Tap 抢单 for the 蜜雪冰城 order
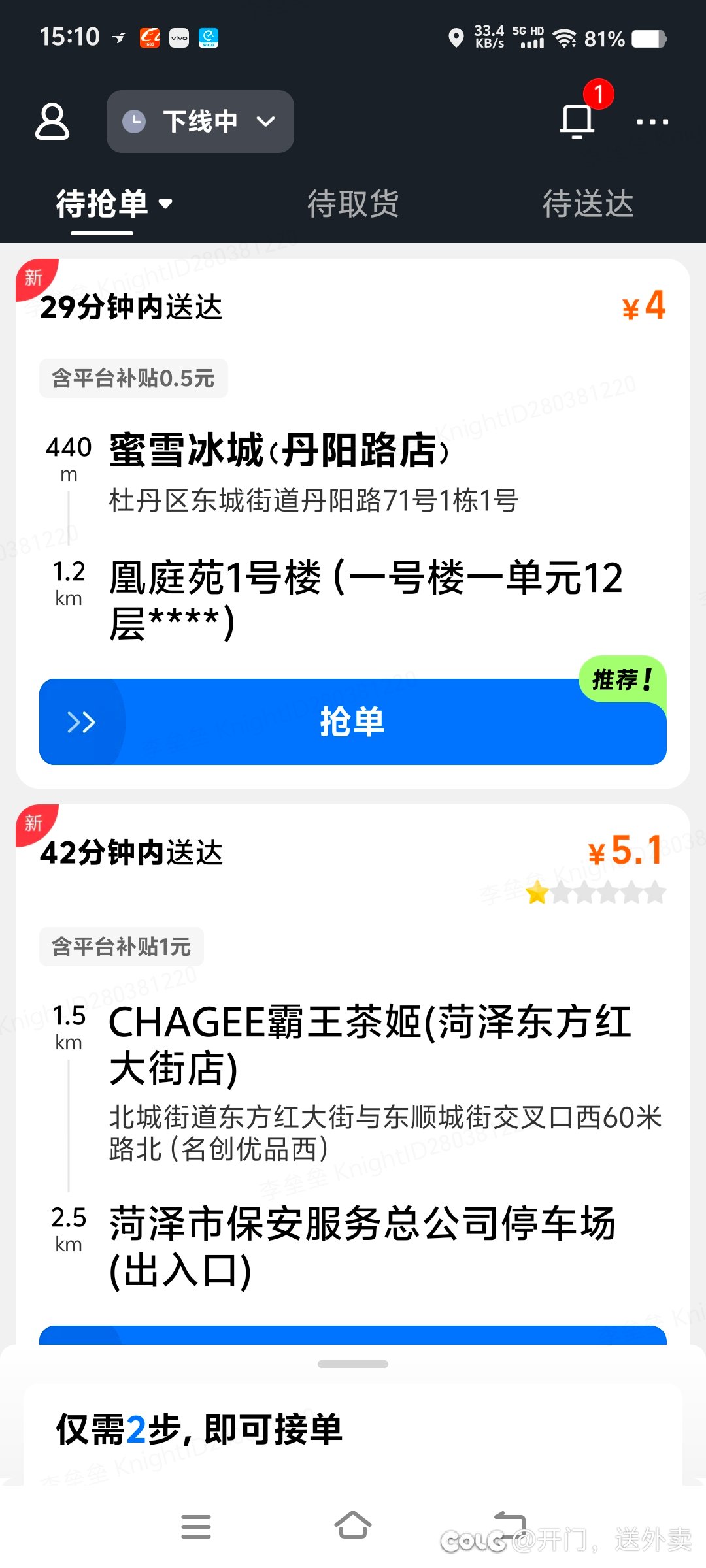706x1568 pixels. [353, 722]
